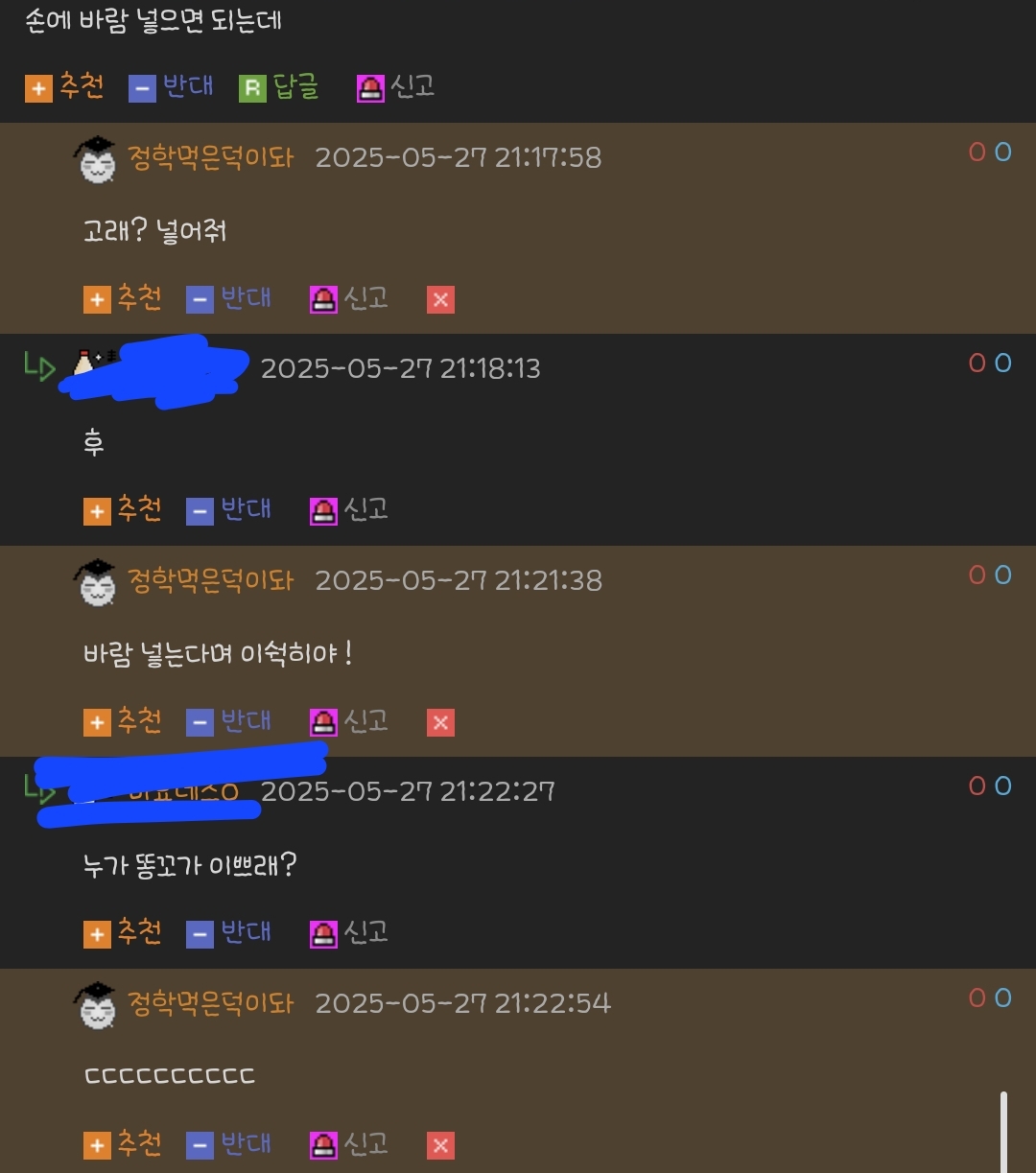Screen dimensions: 1036x1173
Task: Upvote (추천) the '고래? 넣어줘' comment
Action: pyautogui.click(x=123, y=299)
